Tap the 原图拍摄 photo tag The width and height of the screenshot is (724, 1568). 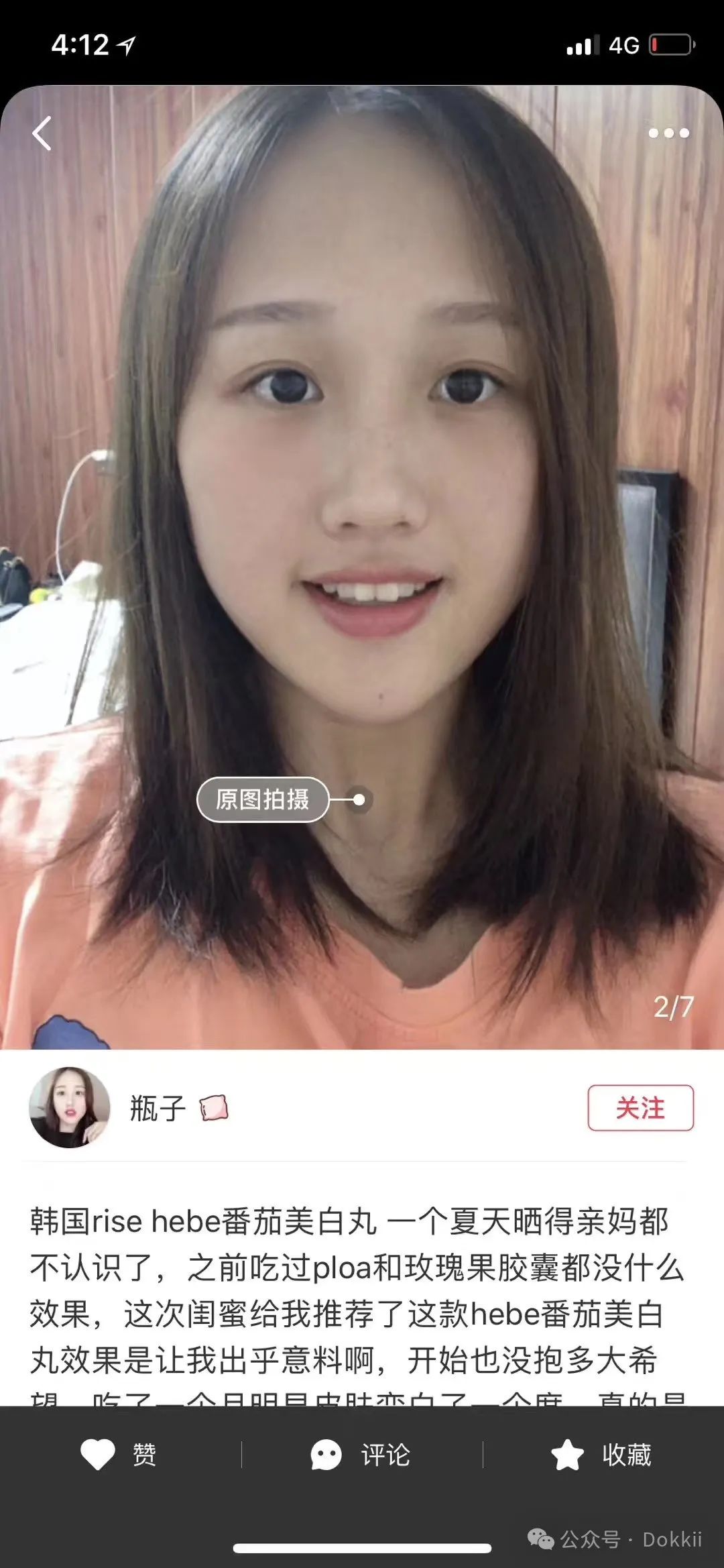coord(263,799)
